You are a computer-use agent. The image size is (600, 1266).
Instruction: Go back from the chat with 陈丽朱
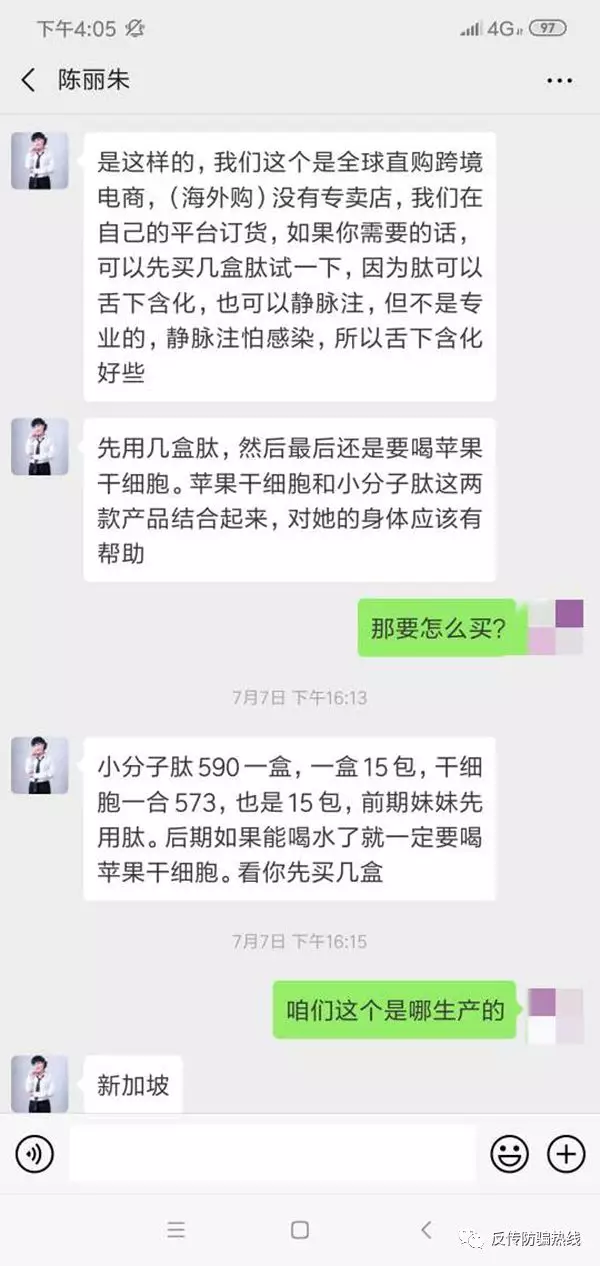tap(28, 81)
